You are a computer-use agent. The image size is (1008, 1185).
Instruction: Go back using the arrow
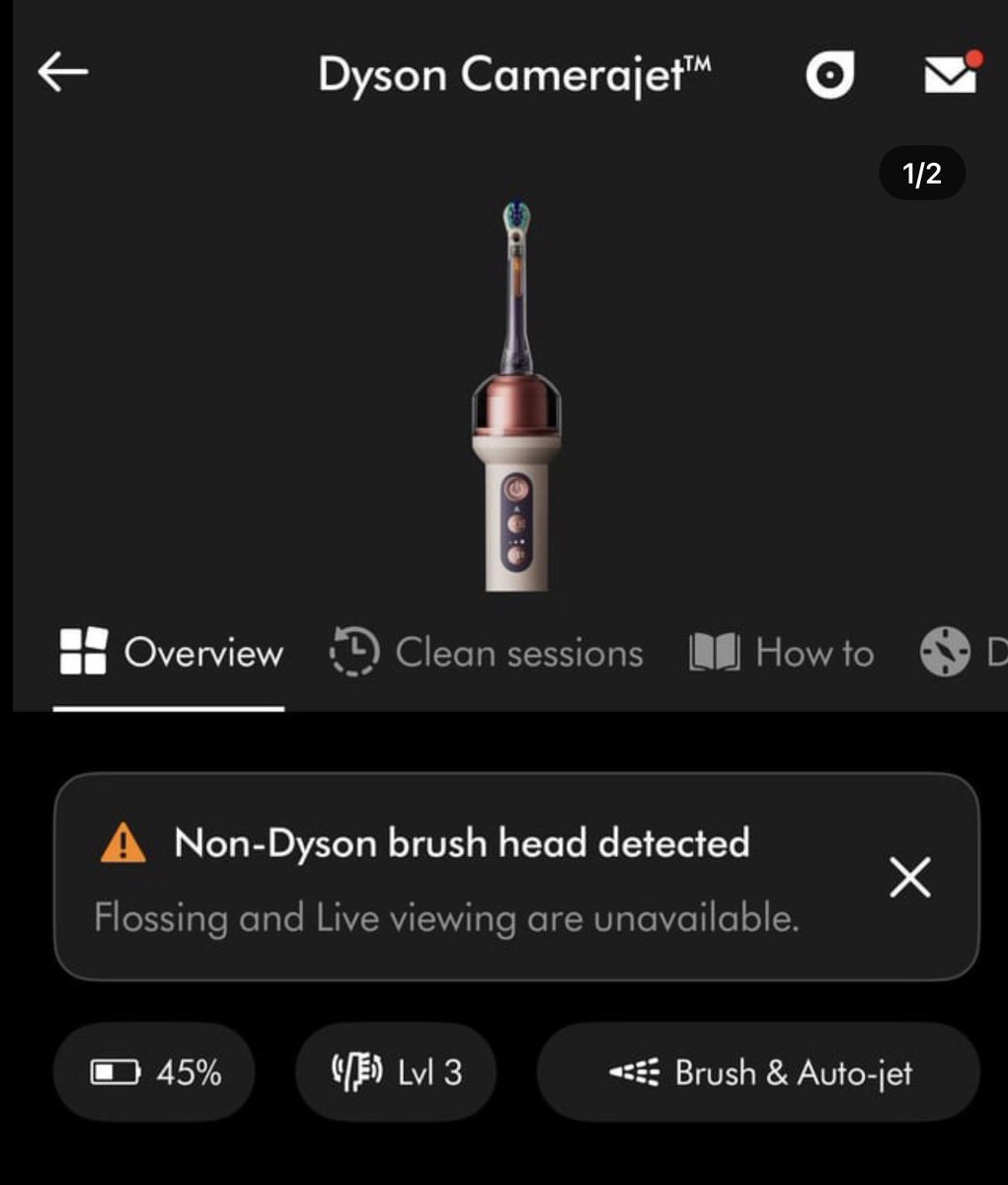click(63, 73)
